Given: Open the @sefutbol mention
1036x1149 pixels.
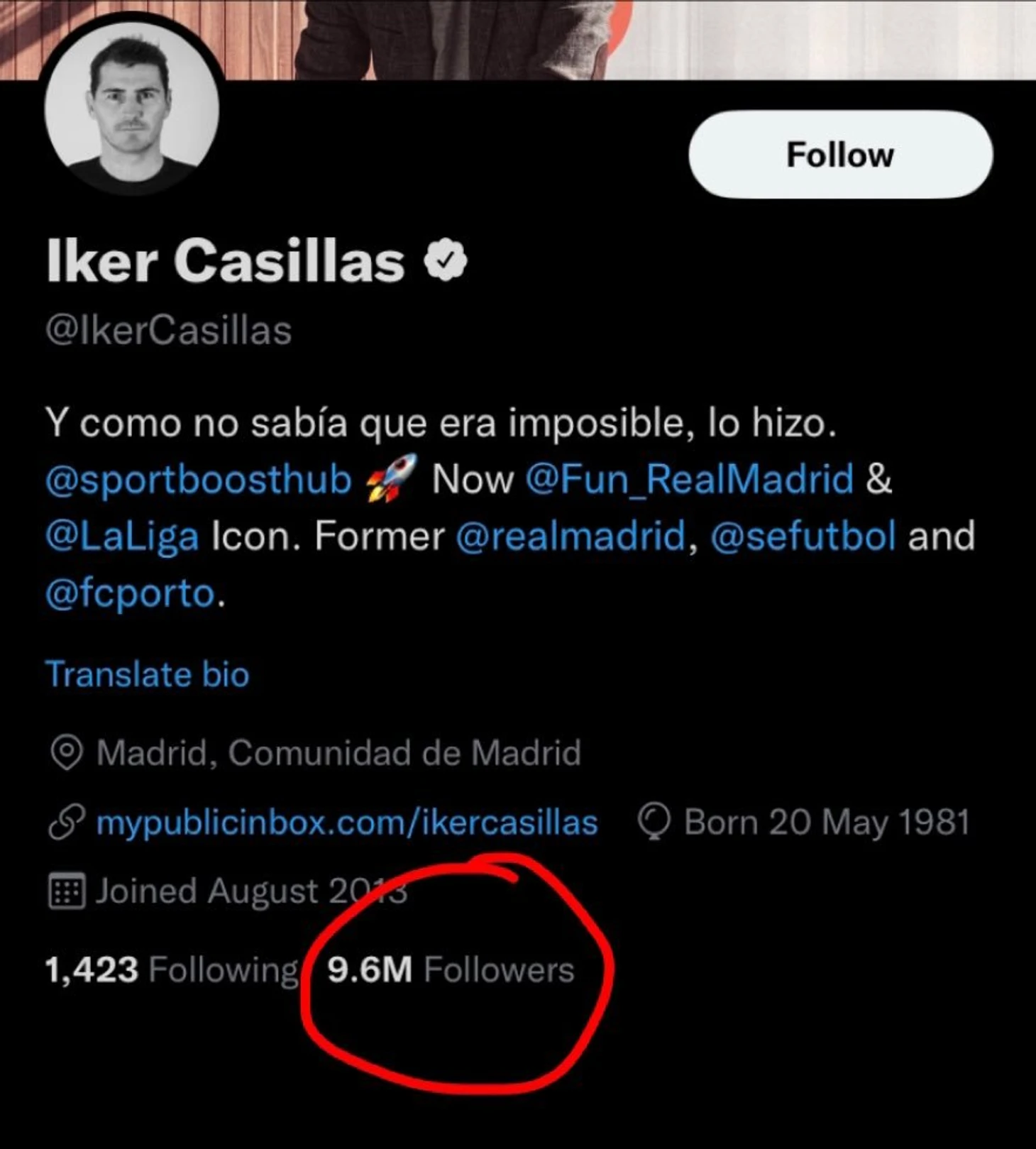Looking at the screenshot, I should pyautogui.click(x=803, y=536).
